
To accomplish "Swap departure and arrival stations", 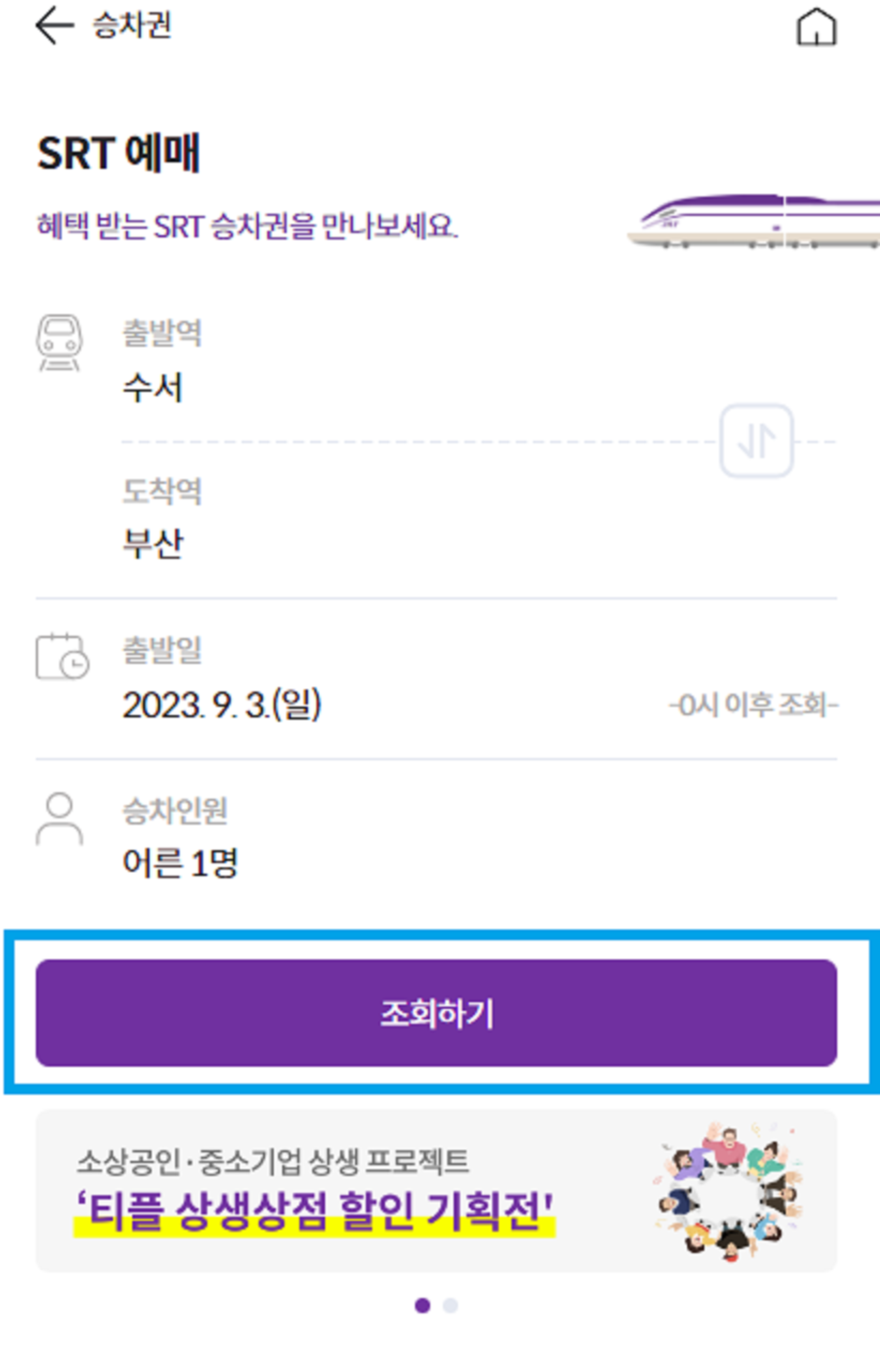I will tap(758, 440).
